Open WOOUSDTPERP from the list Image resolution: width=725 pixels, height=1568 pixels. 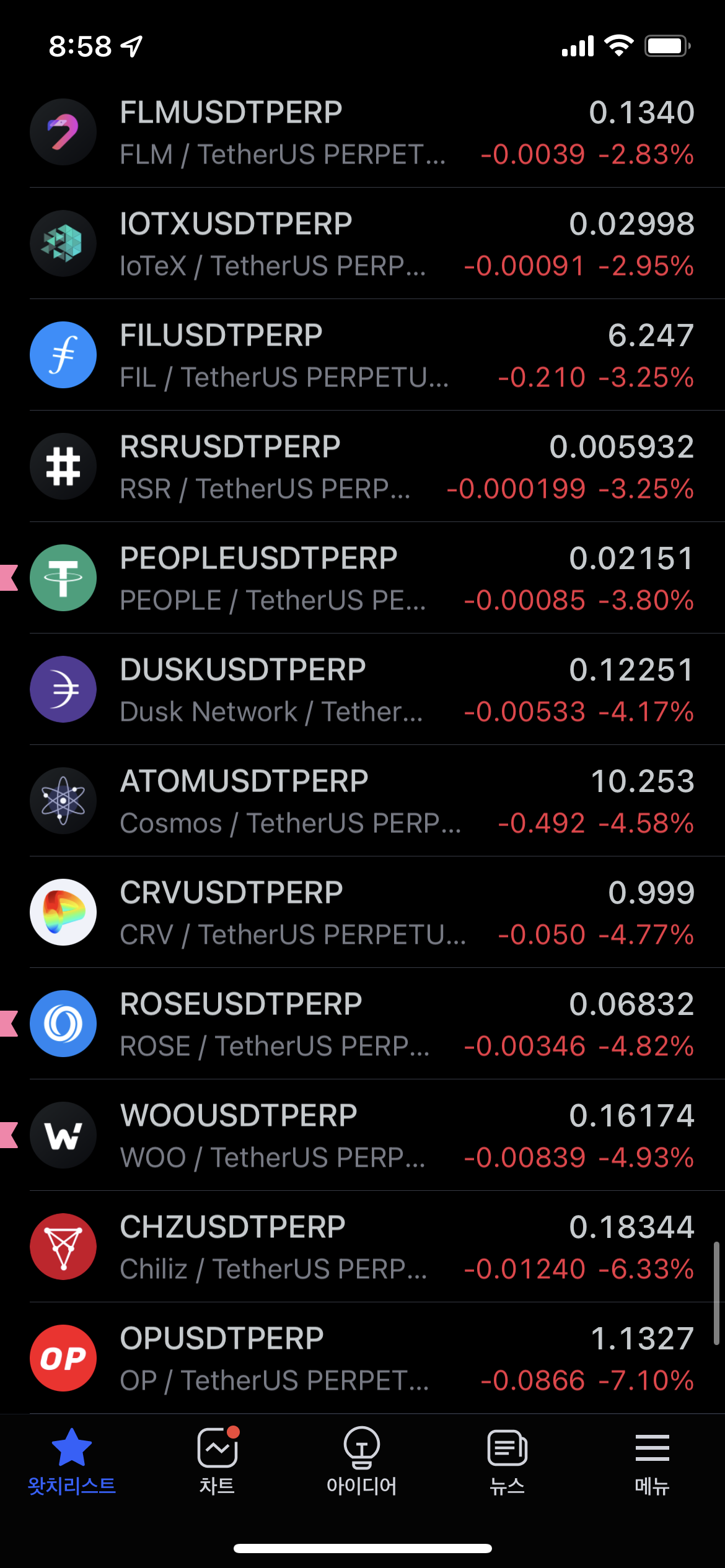(362, 1135)
